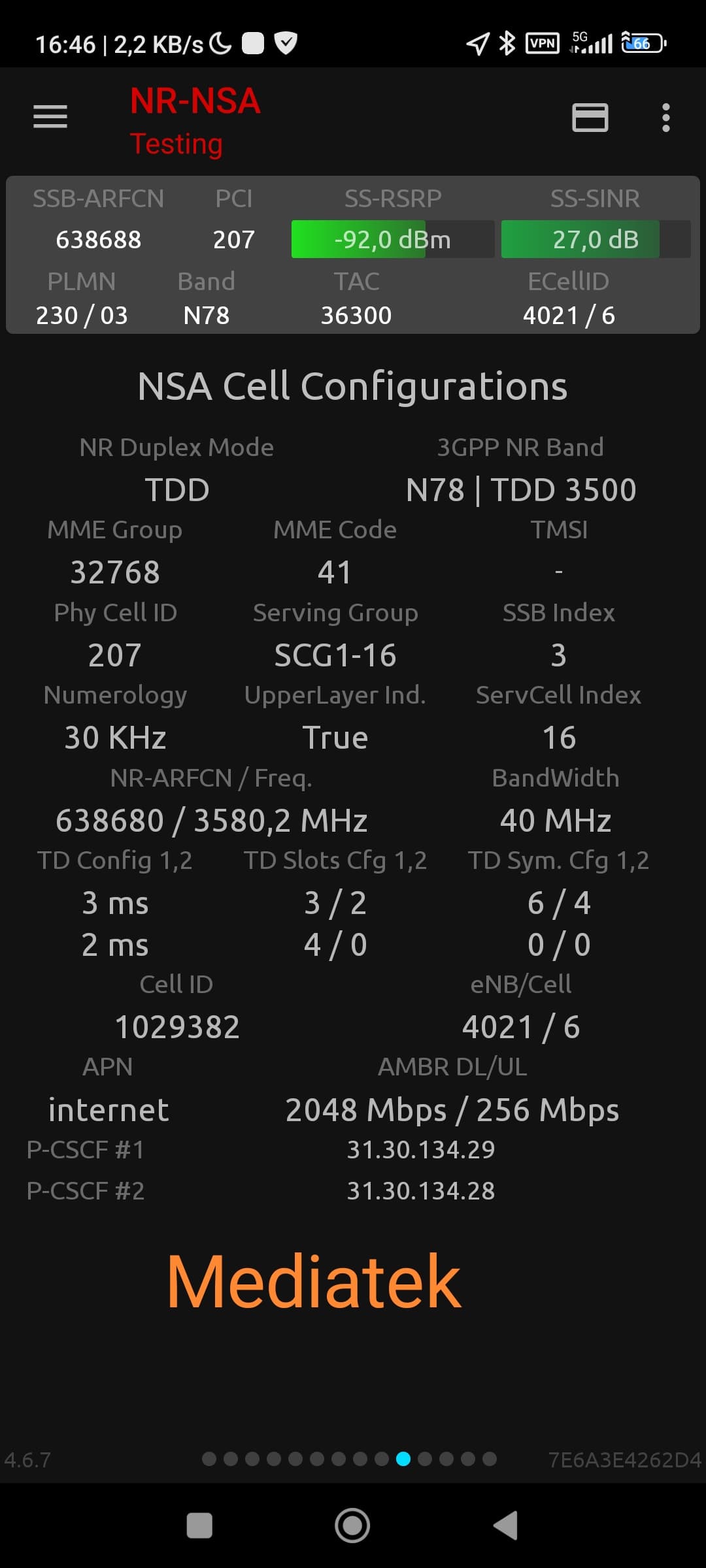This screenshot has height=1568, width=706.
Task: Open the hamburger drawer menu
Action: 50,117
